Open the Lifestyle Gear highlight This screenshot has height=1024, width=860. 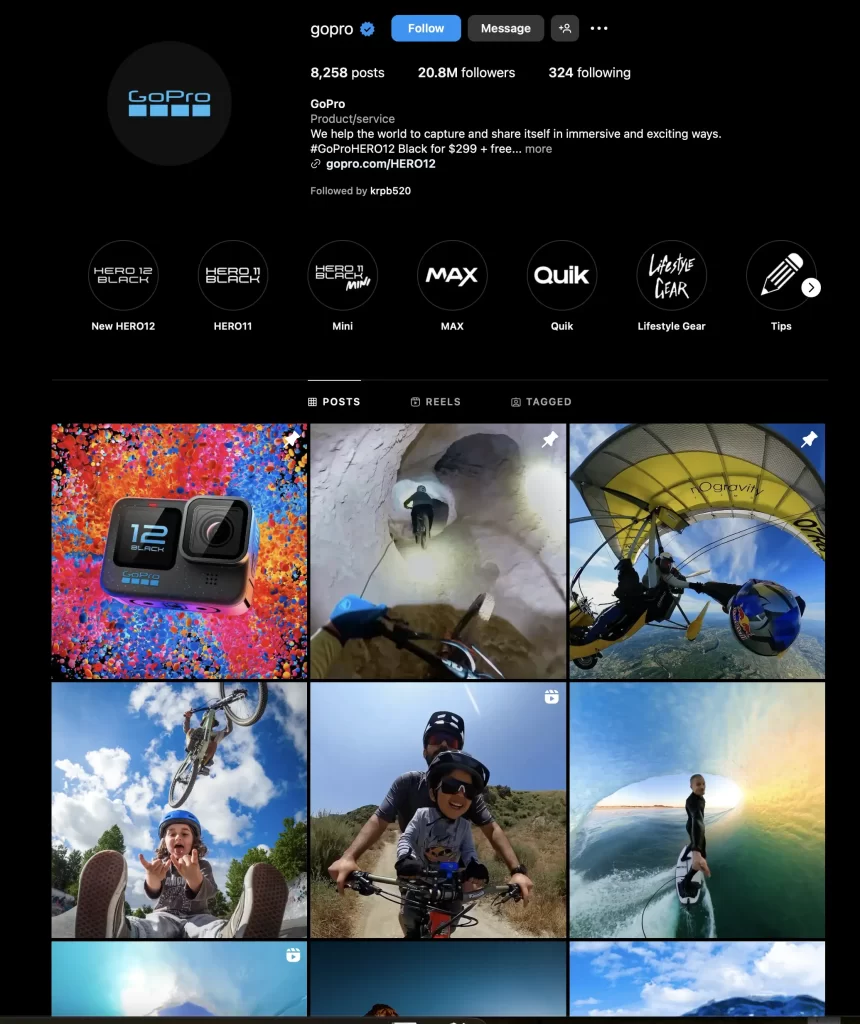click(x=671, y=275)
